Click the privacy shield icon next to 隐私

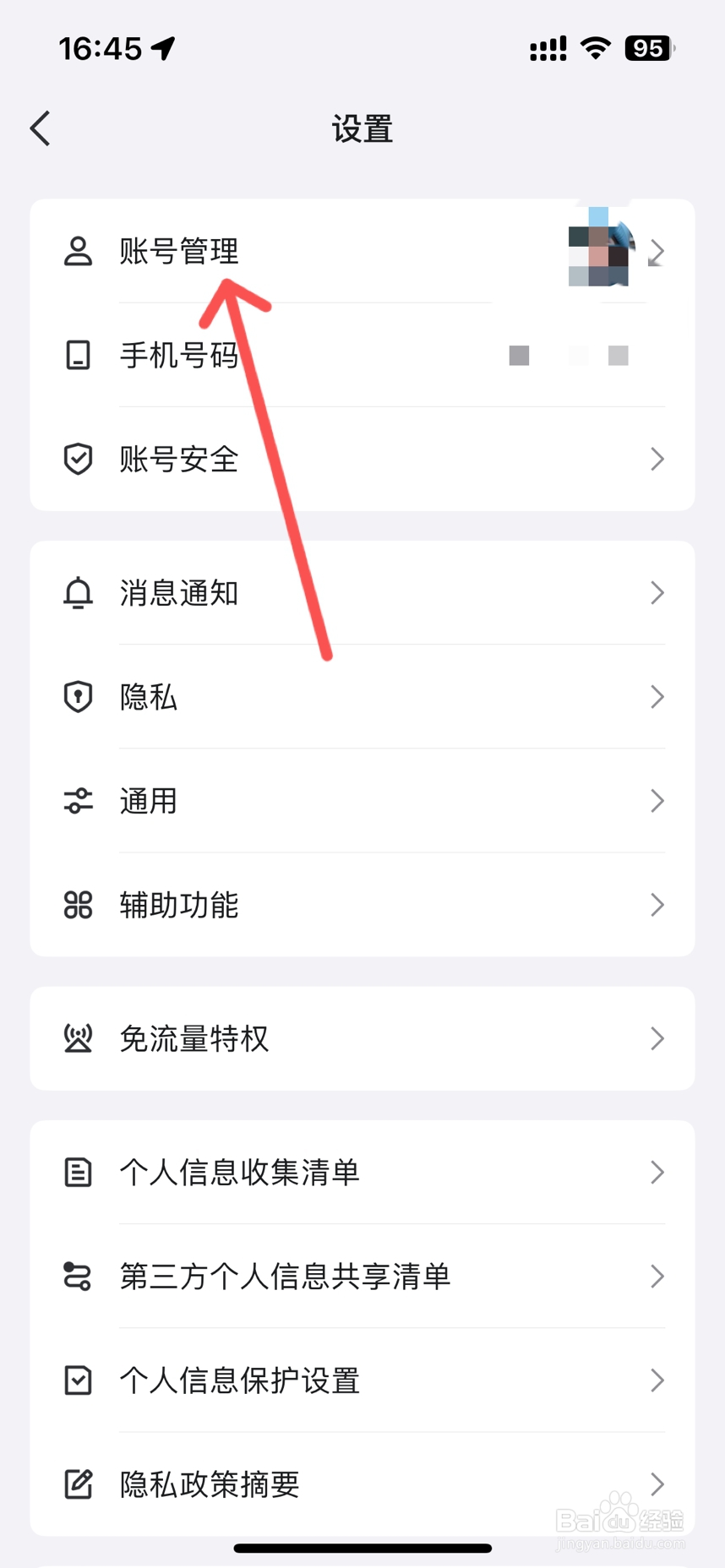pos(78,697)
